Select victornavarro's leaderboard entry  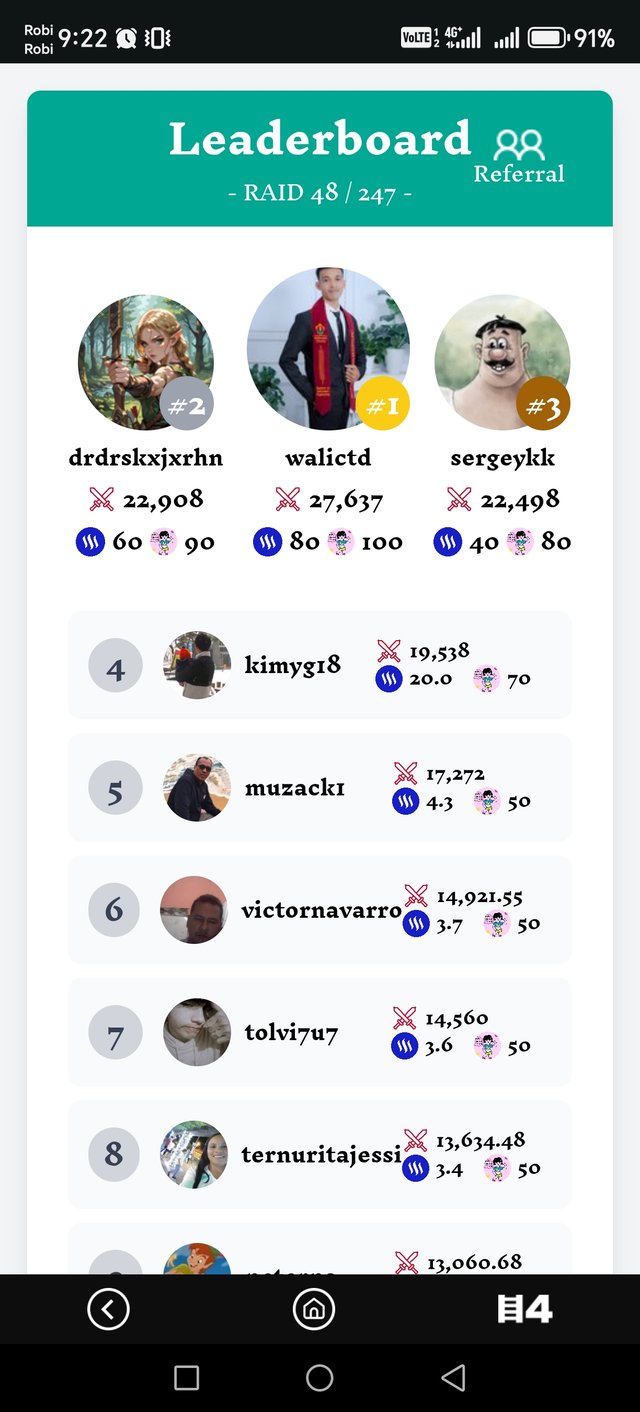coord(319,910)
